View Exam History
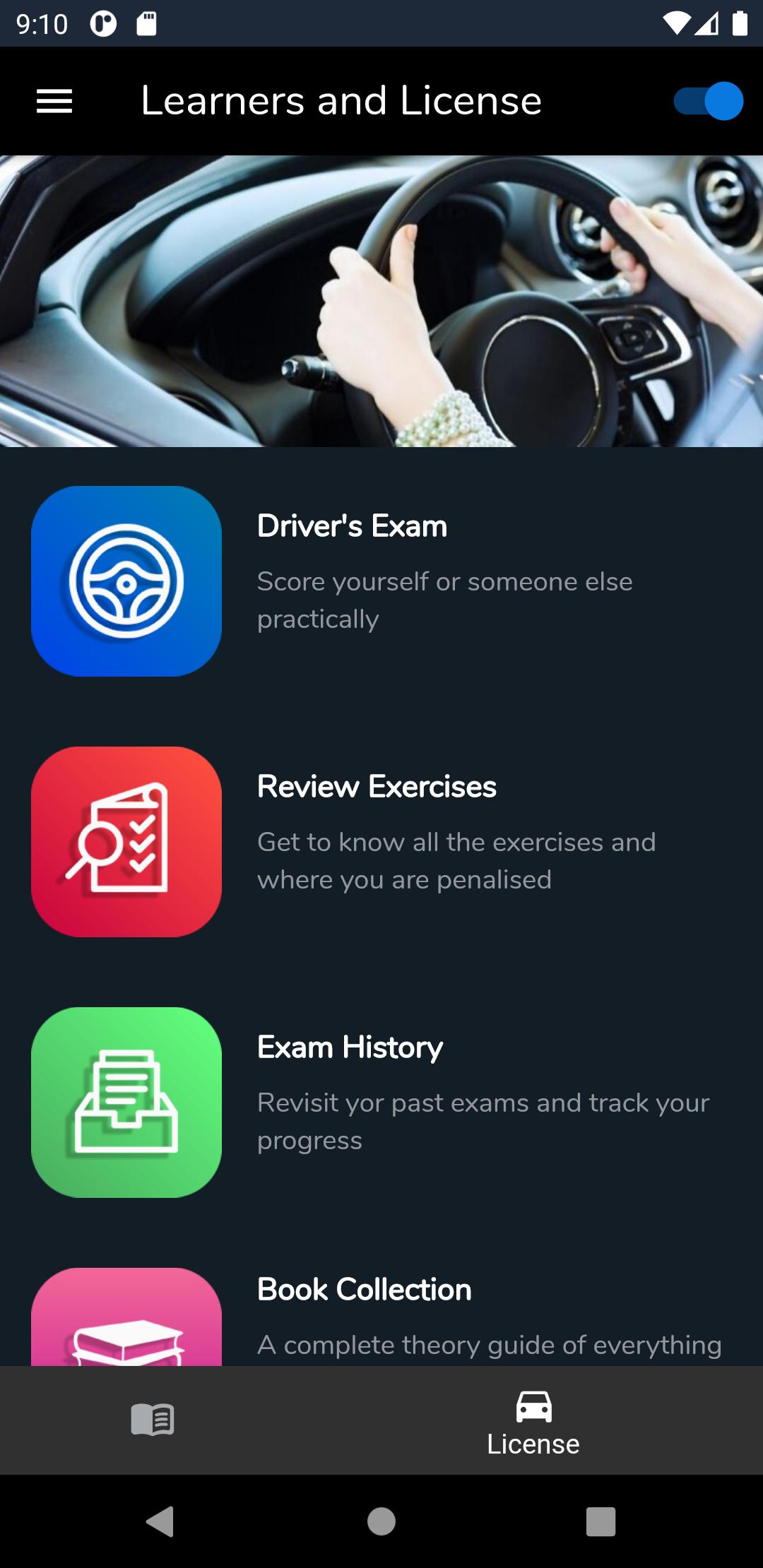 pos(381,1103)
